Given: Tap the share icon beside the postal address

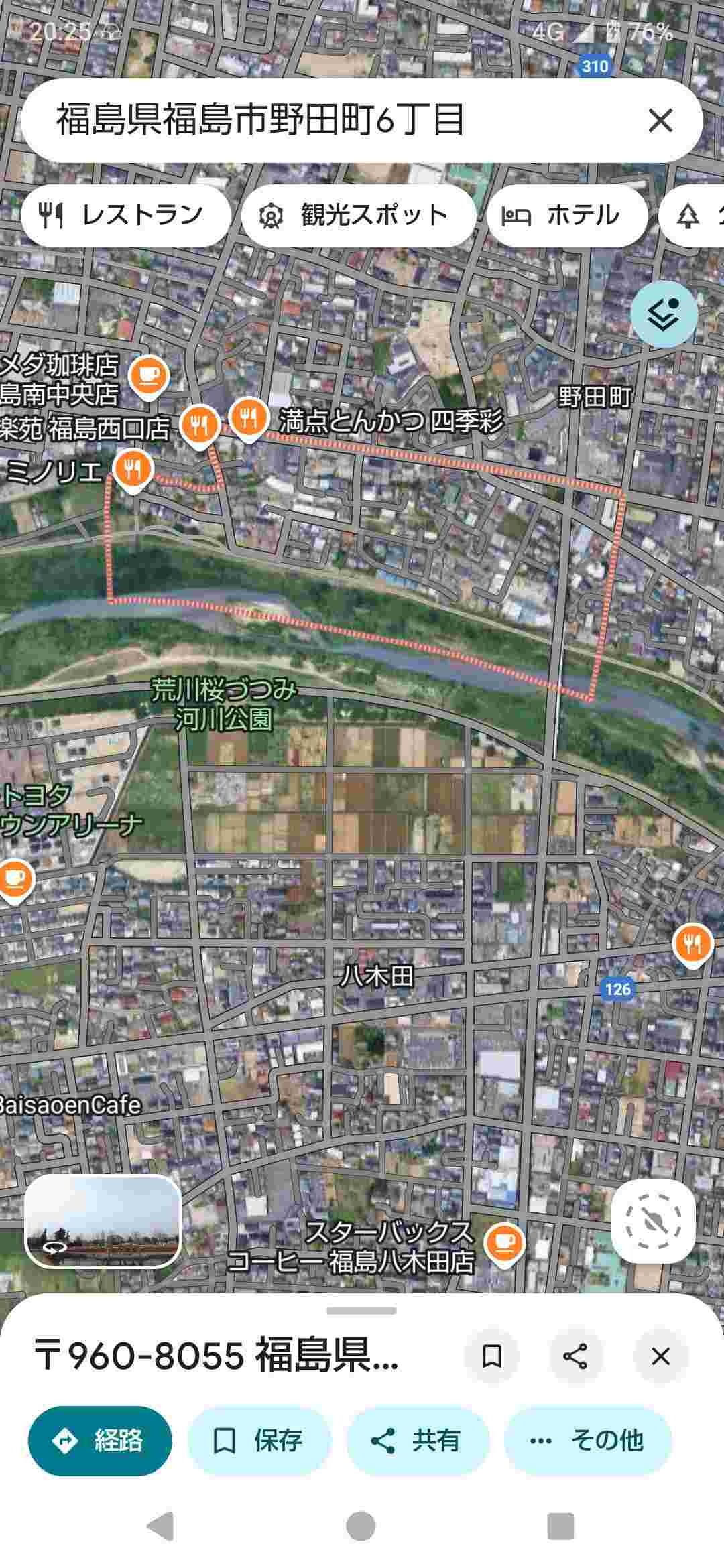Looking at the screenshot, I should pos(575,1356).
